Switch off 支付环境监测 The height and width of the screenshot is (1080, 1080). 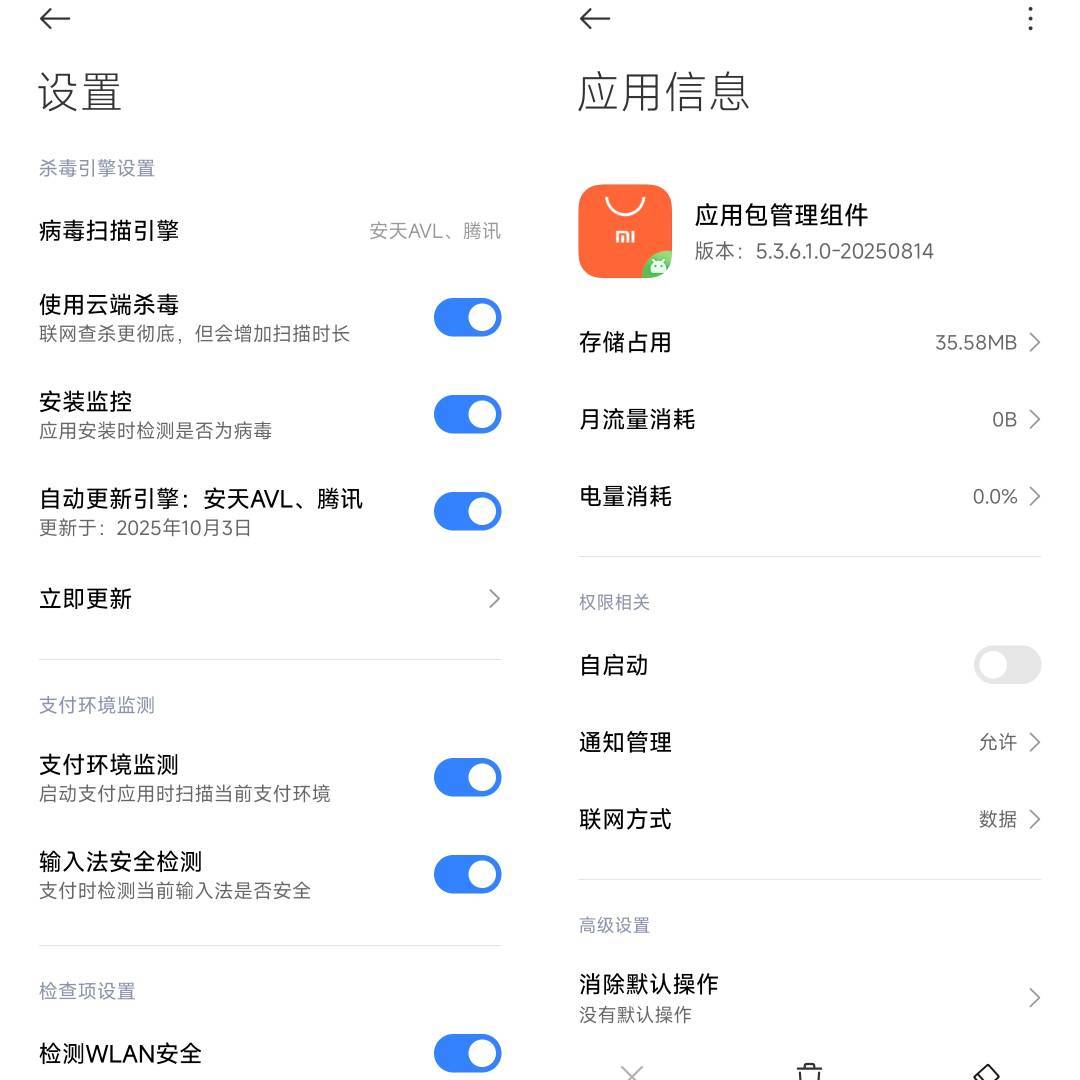click(468, 778)
